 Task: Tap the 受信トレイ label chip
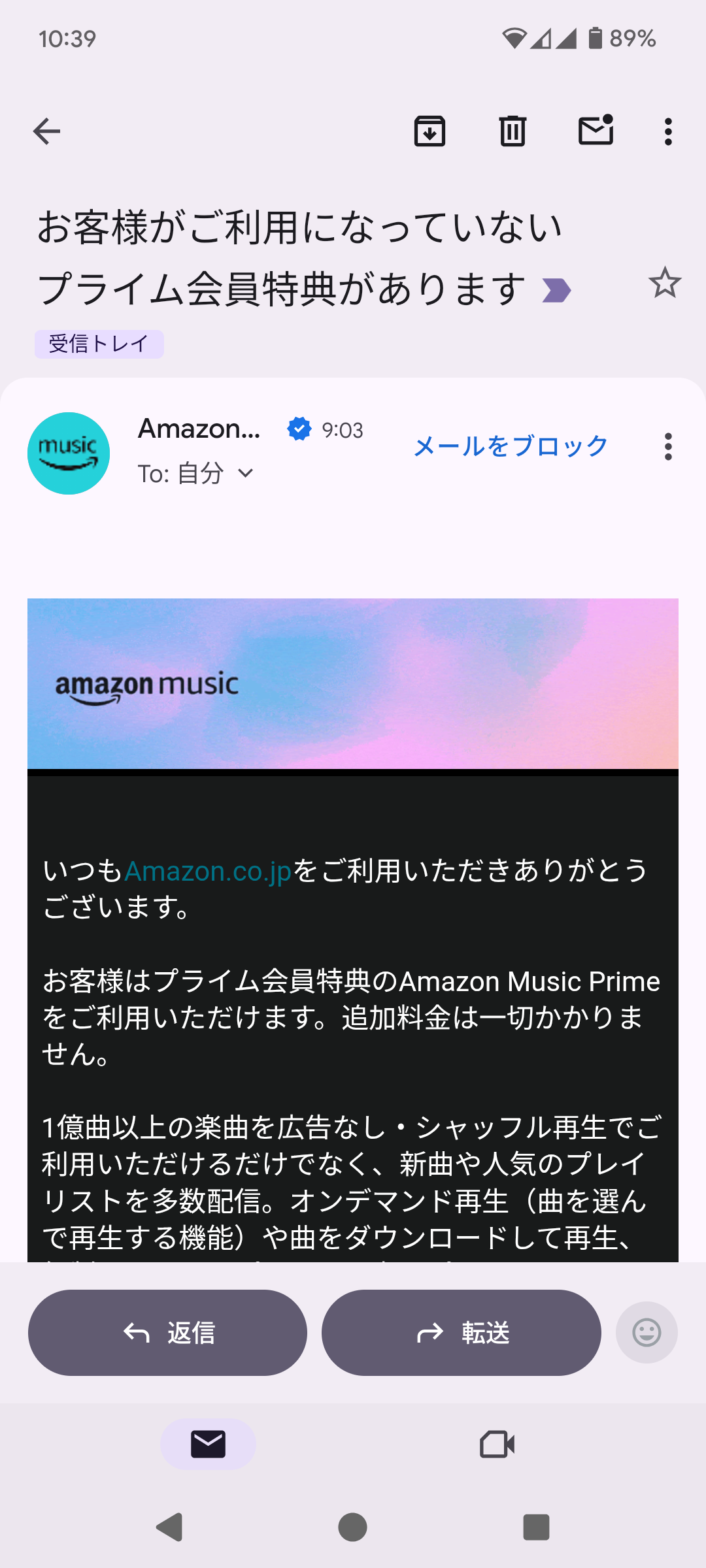tap(99, 344)
